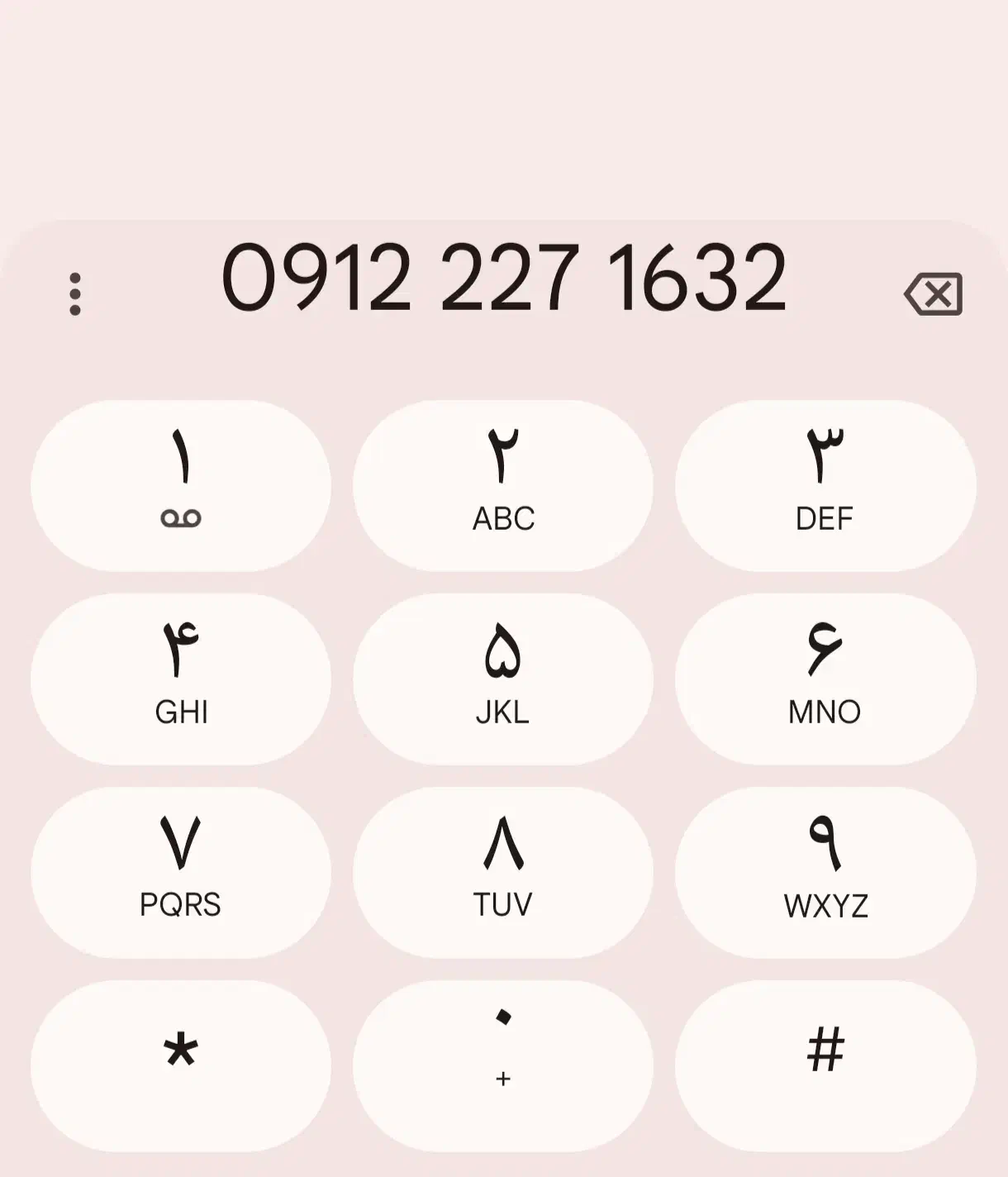Tap the 4 GHI key
Viewport: 1008px width, 1177px height.
tap(181, 679)
